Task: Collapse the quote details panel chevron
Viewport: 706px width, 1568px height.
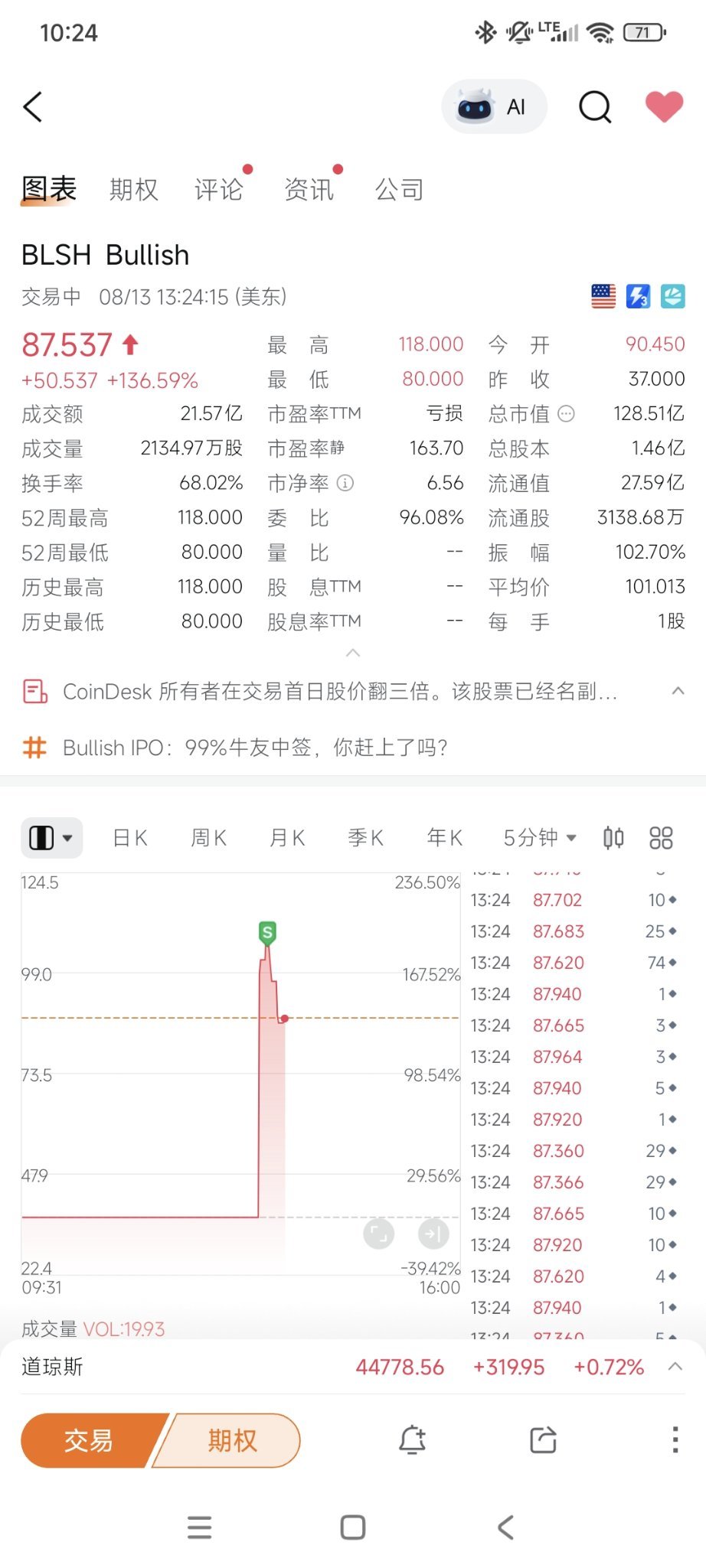Action: (x=353, y=653)
